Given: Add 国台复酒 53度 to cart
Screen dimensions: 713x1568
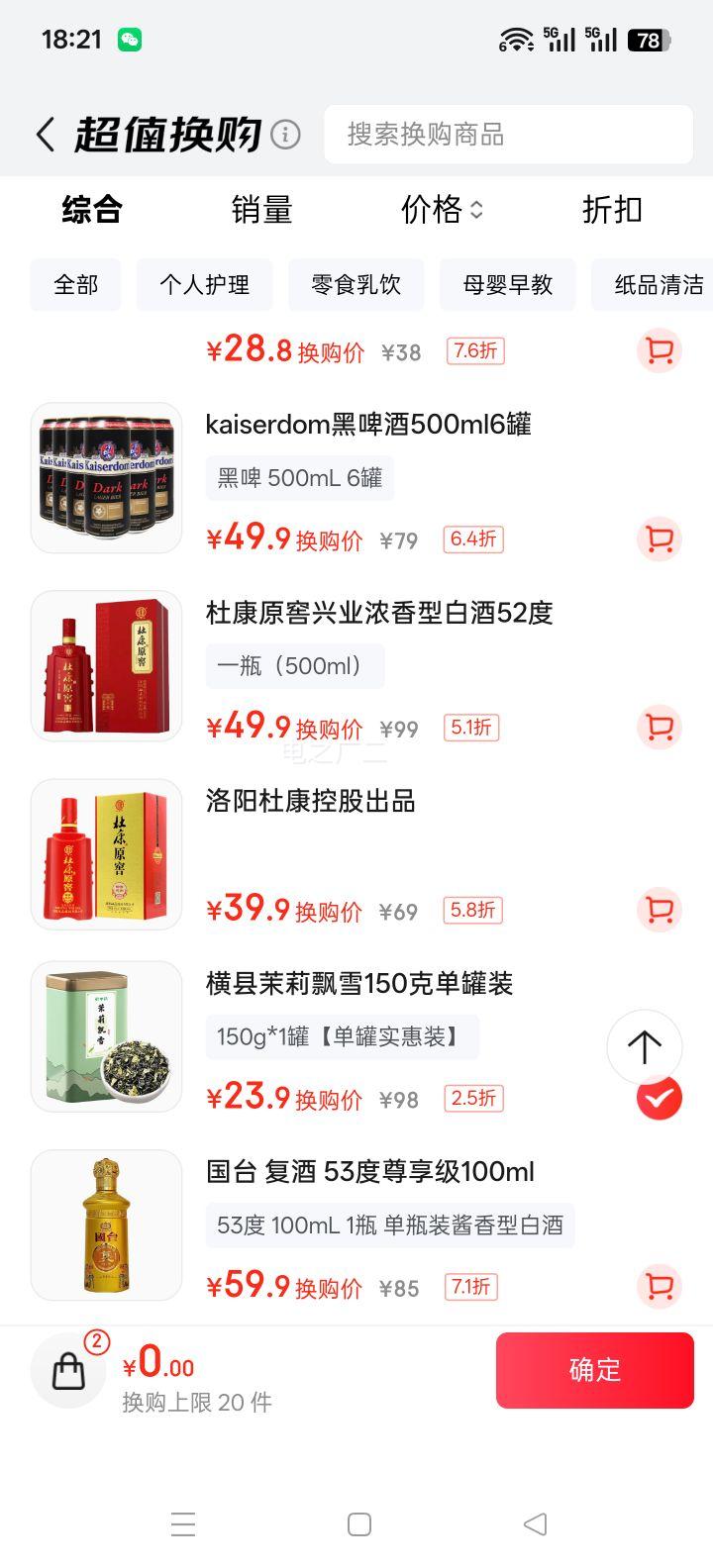Looking at the screenshot, I should click(659, 1287).
